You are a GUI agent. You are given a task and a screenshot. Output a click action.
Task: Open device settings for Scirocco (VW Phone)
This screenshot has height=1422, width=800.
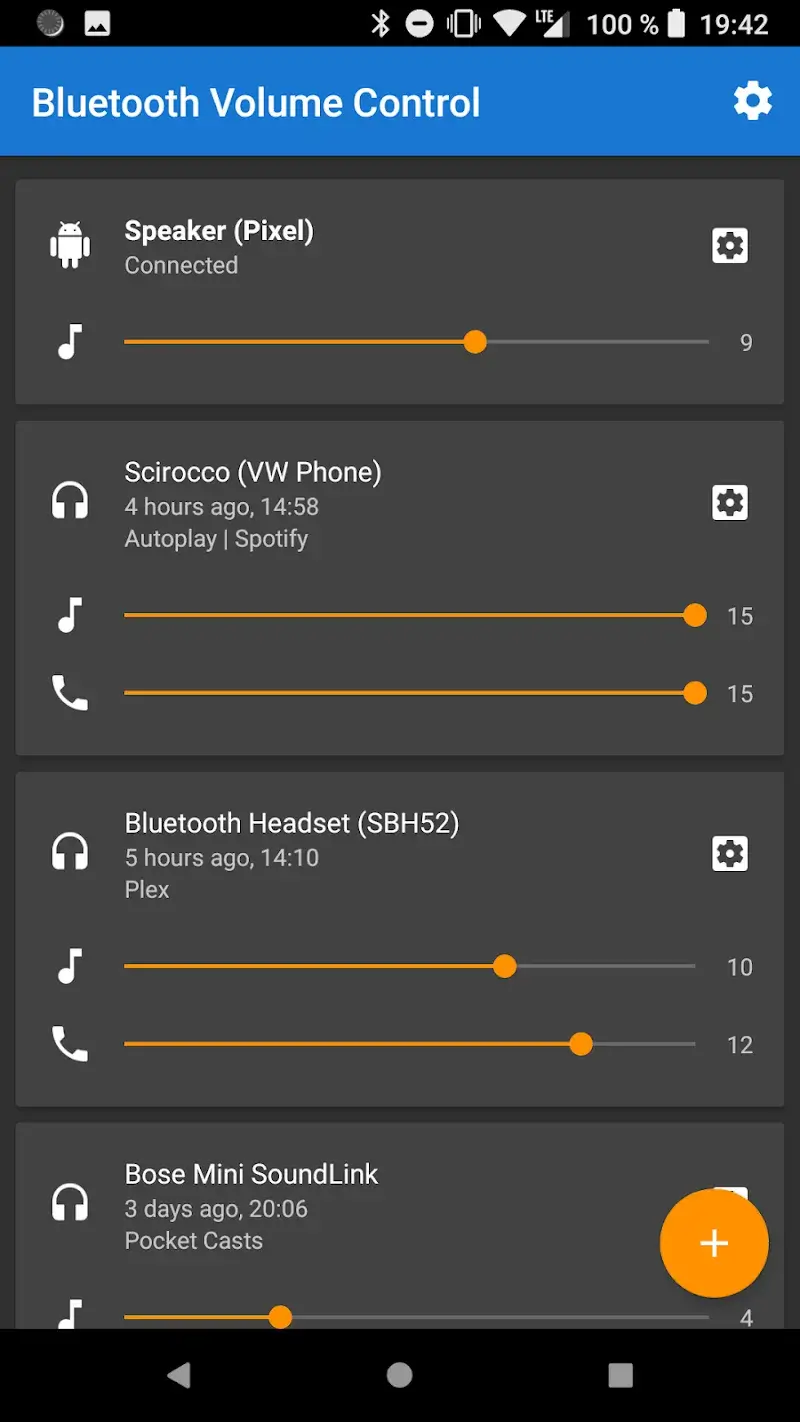(729, 502)
